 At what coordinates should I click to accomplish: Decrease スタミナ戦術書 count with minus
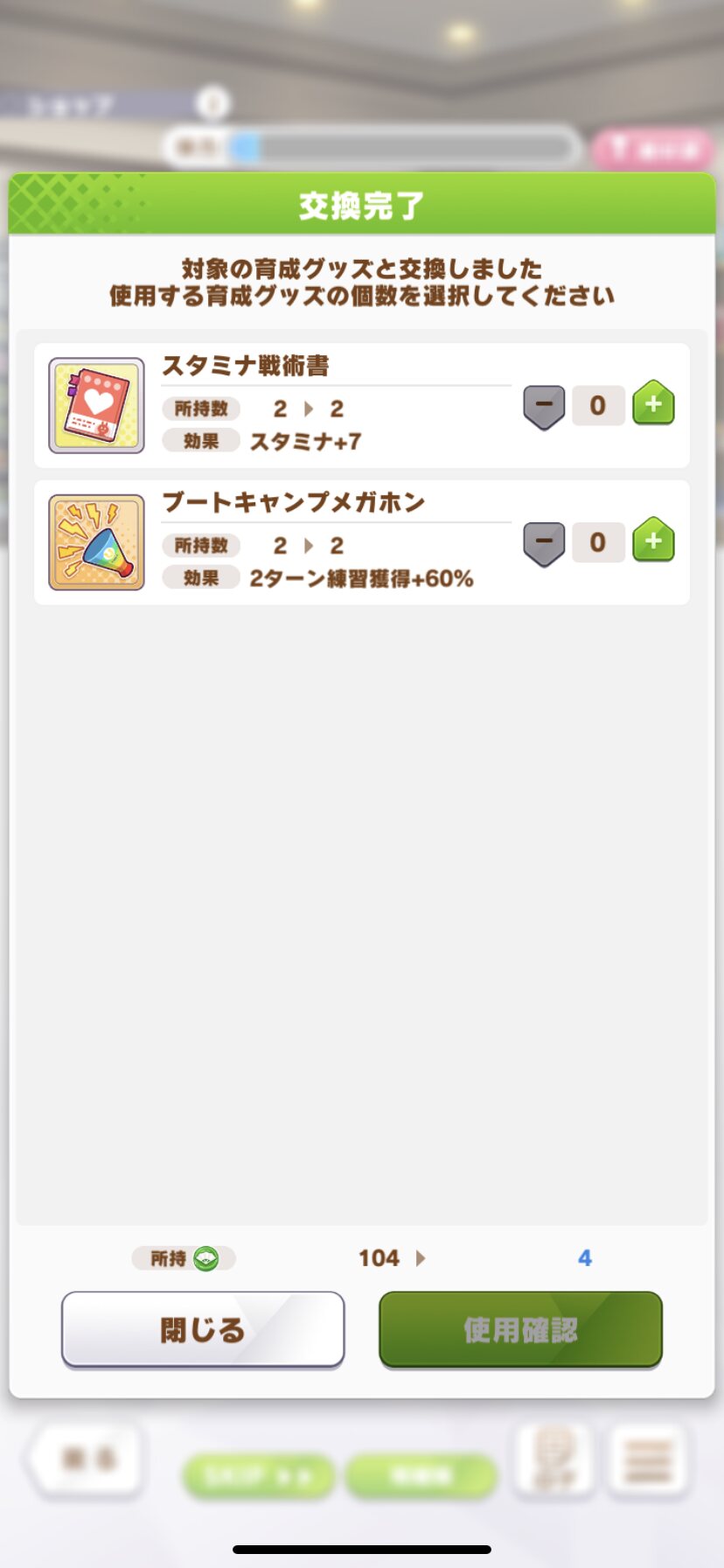544,406
